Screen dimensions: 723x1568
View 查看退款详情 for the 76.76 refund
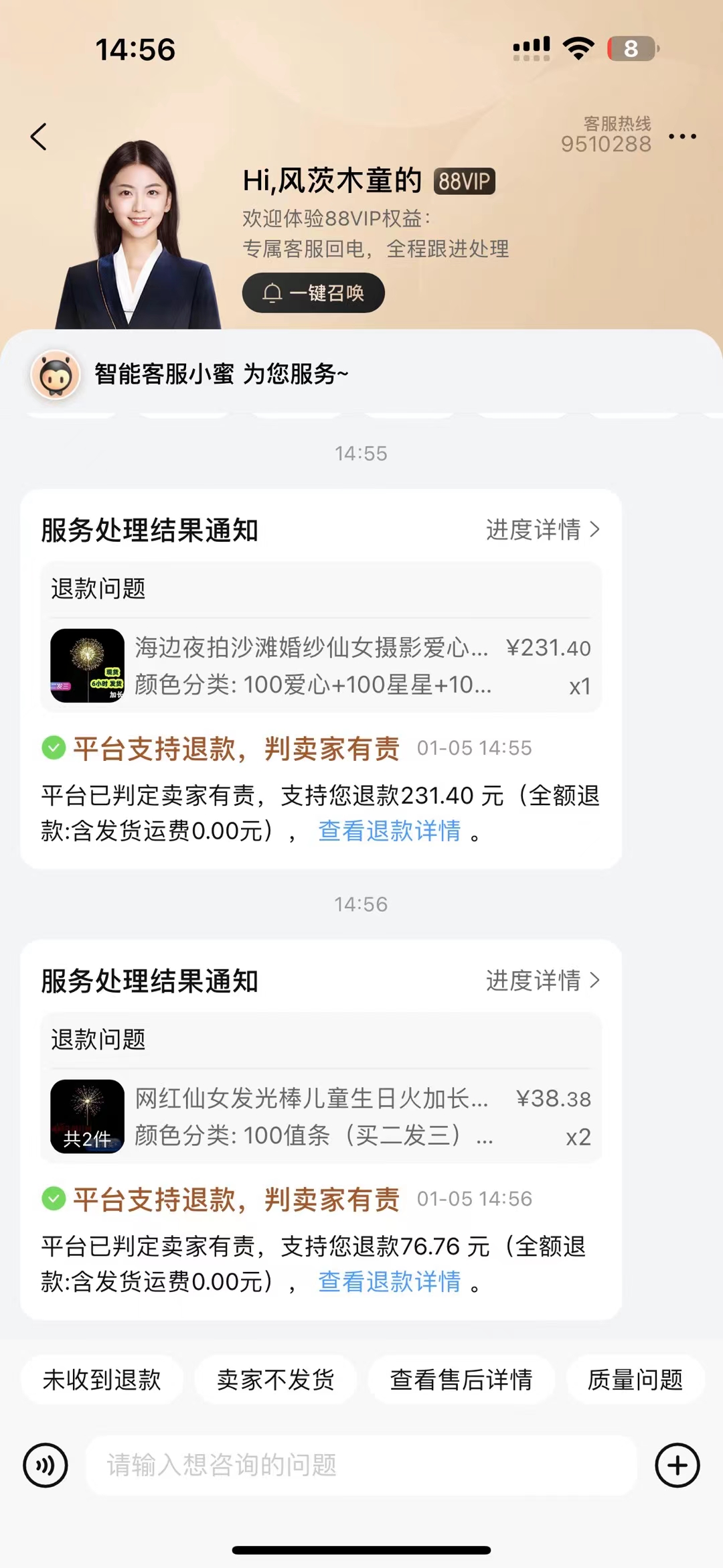[x=390, y=1282]
